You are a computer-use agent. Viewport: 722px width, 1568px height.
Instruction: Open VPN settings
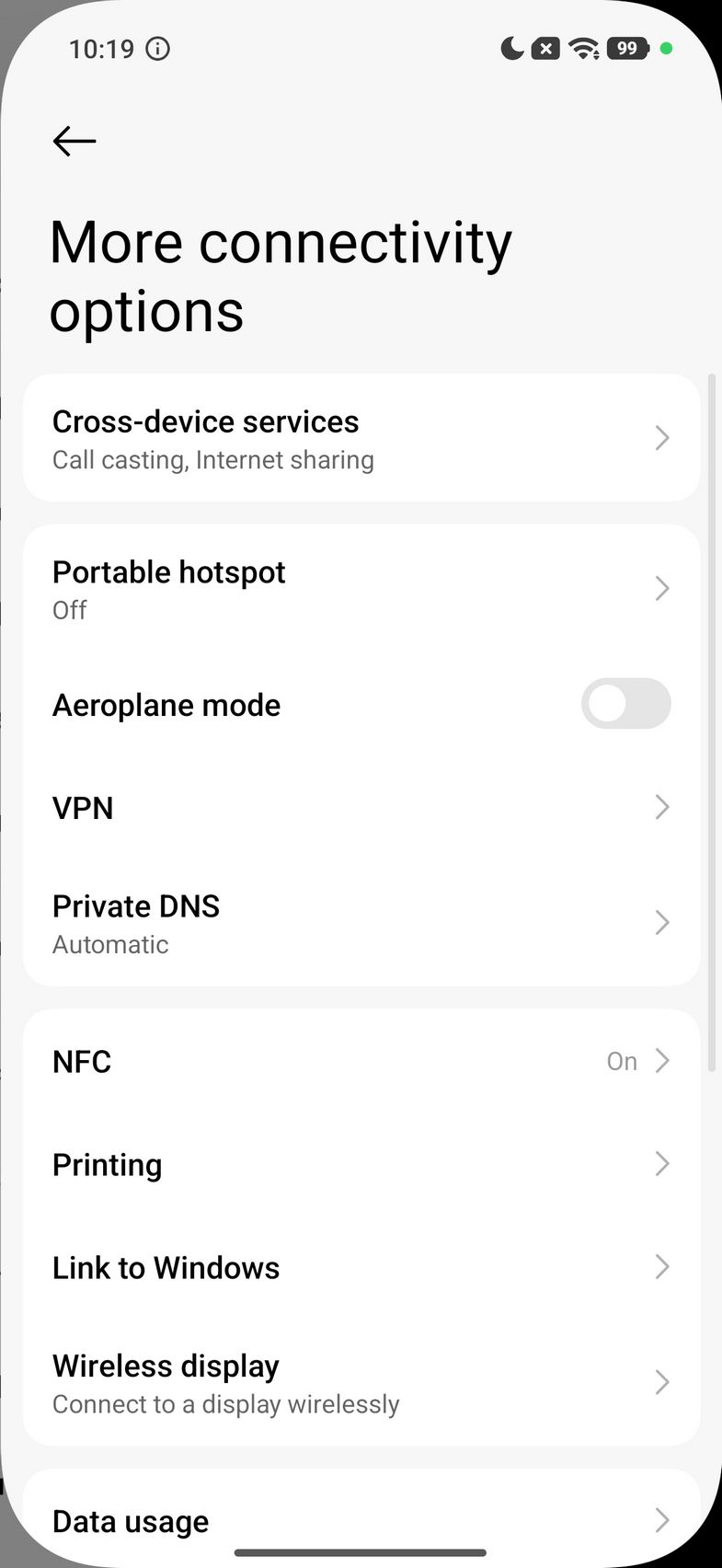tap(361, 808)
